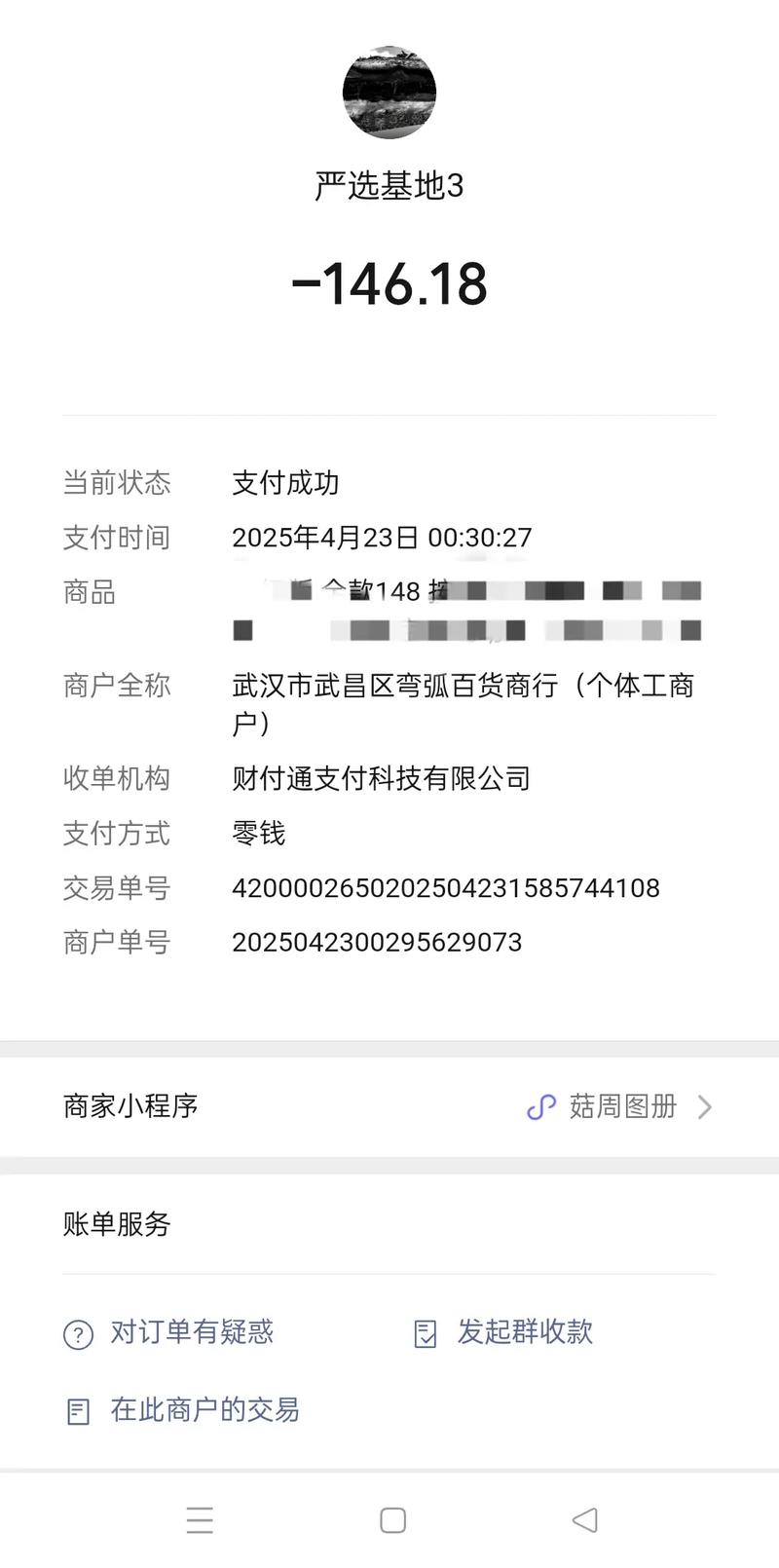This screenshot has height=1568, width=779.
Task: View 在此商户的交易 transaction history
Action: pos(204,1410)
